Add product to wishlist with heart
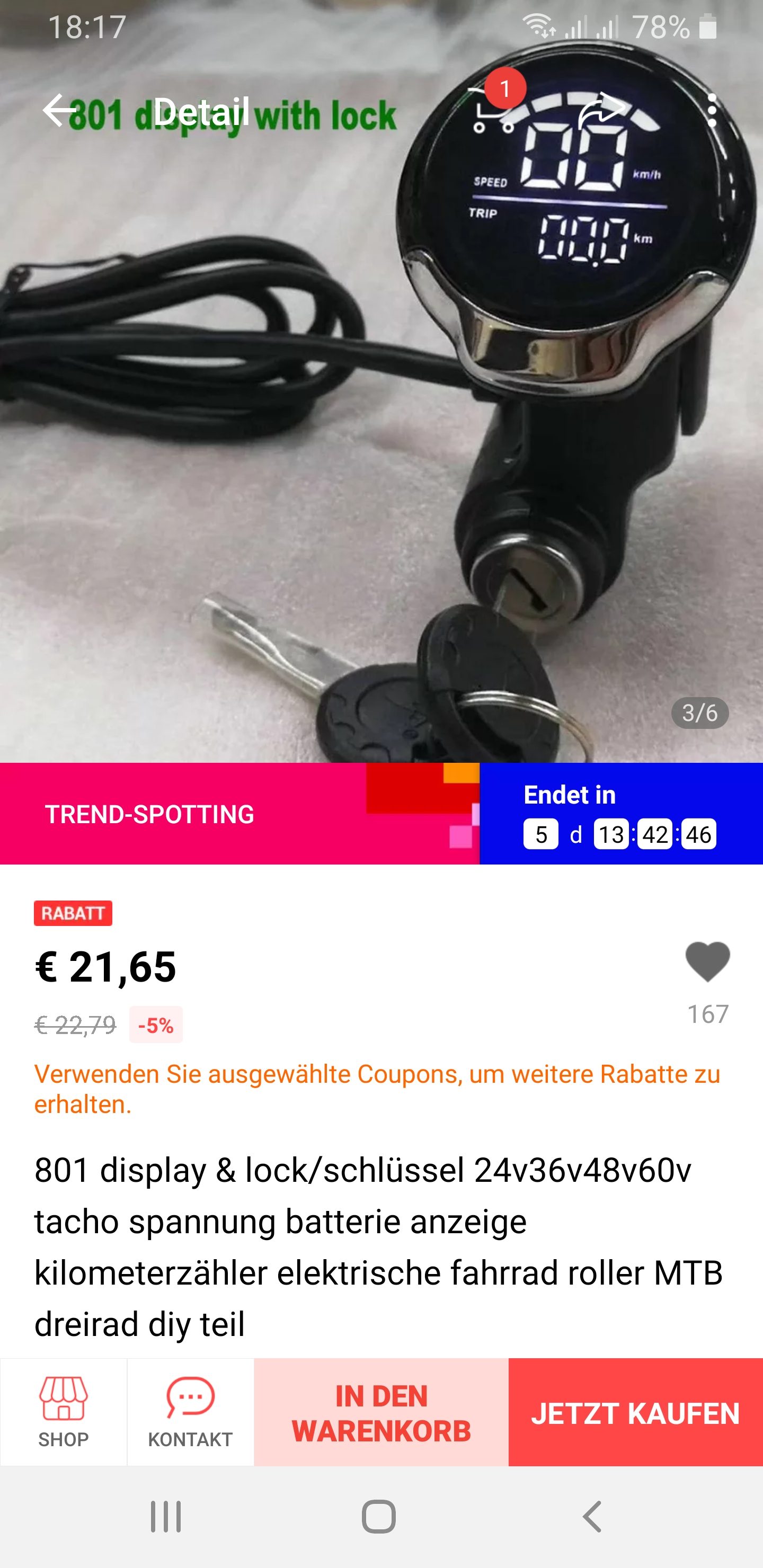 pos(707,962)
